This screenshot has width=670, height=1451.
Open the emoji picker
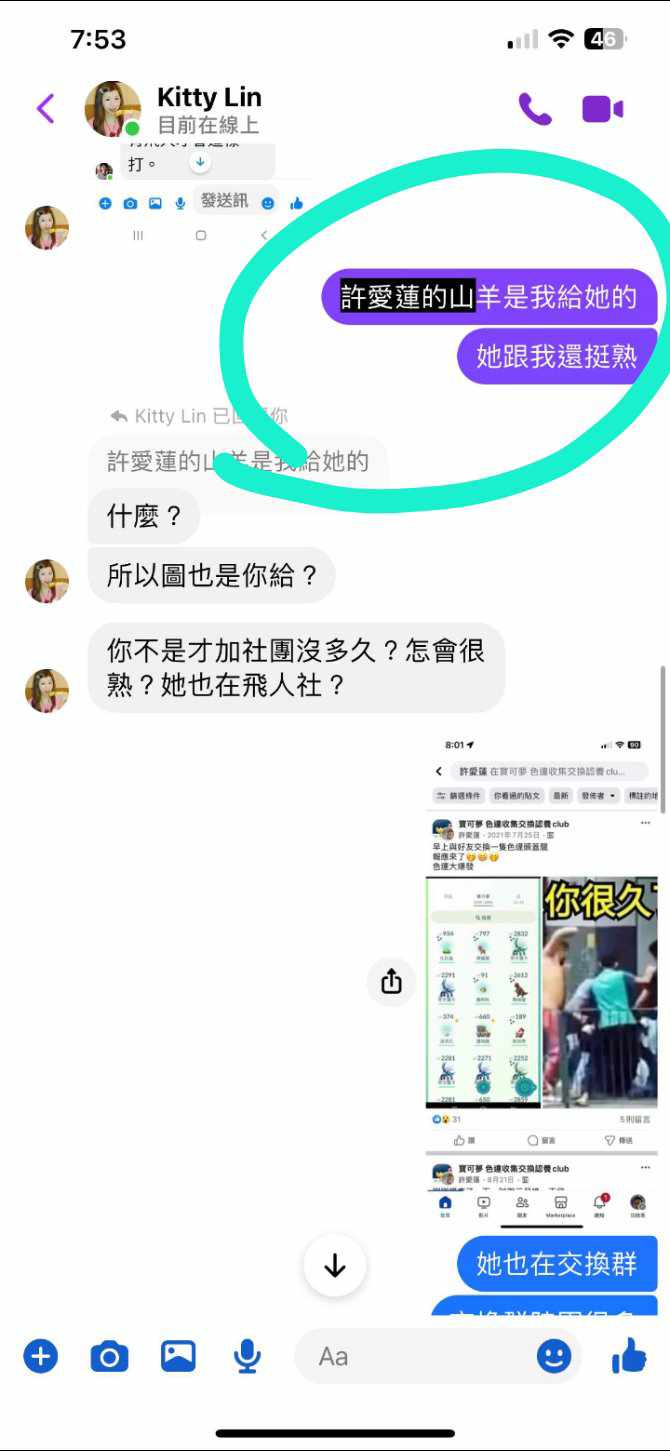pyautogui.click(x=554, y=1356)
